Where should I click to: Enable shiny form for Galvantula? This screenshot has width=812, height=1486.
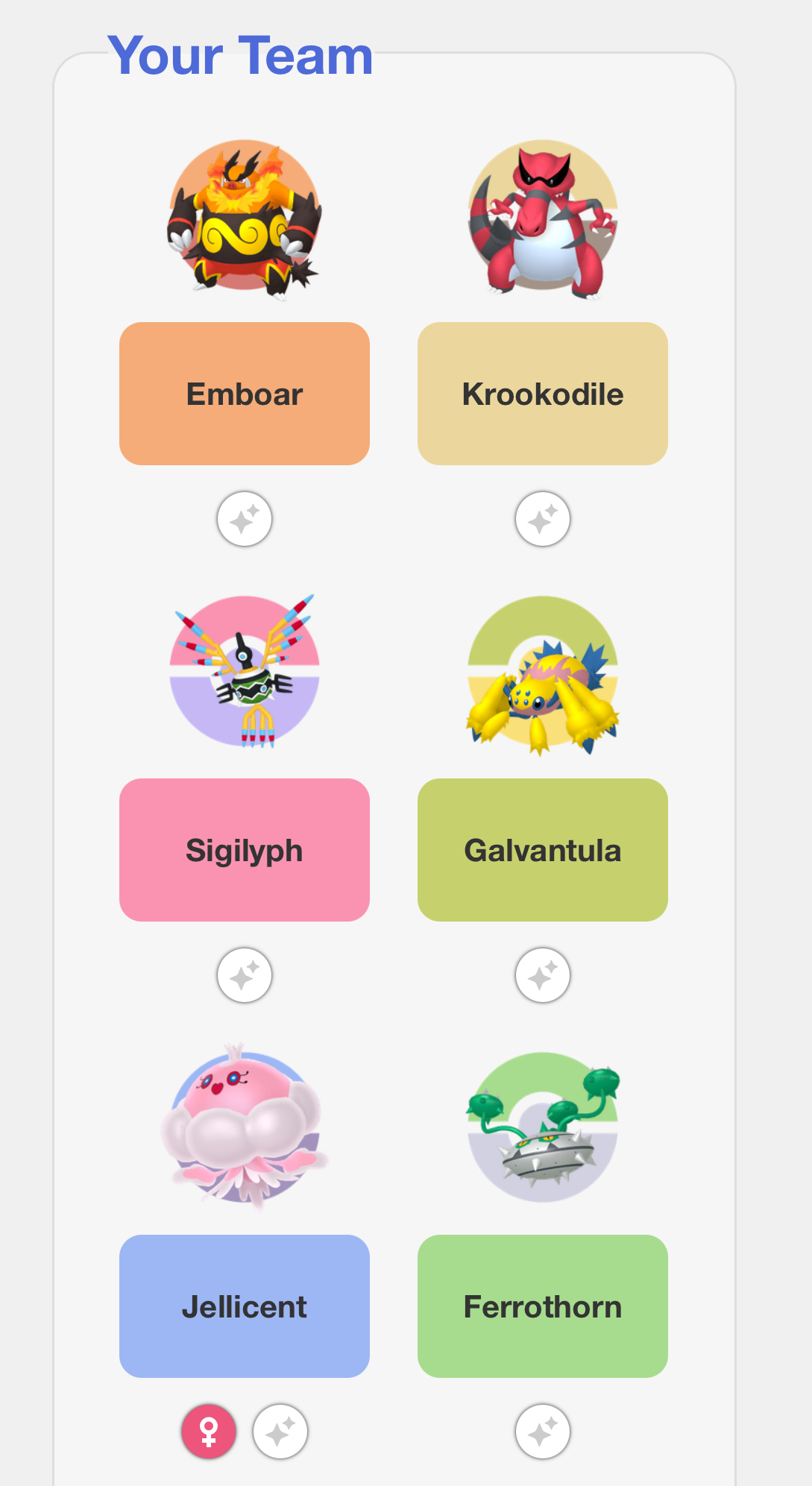pos(543,975)
